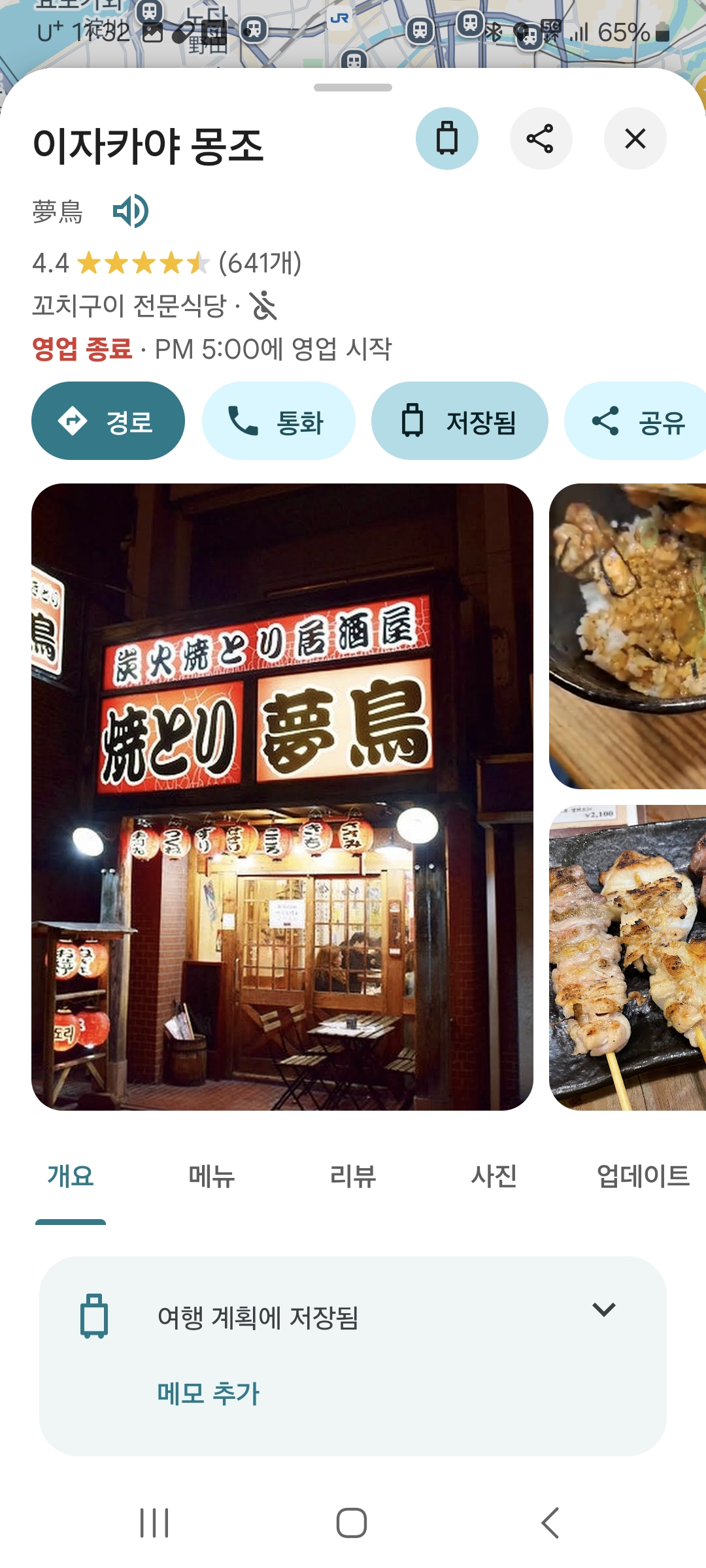
Task: Call the restaurant with 통화 button
Action: pos(278,421)
